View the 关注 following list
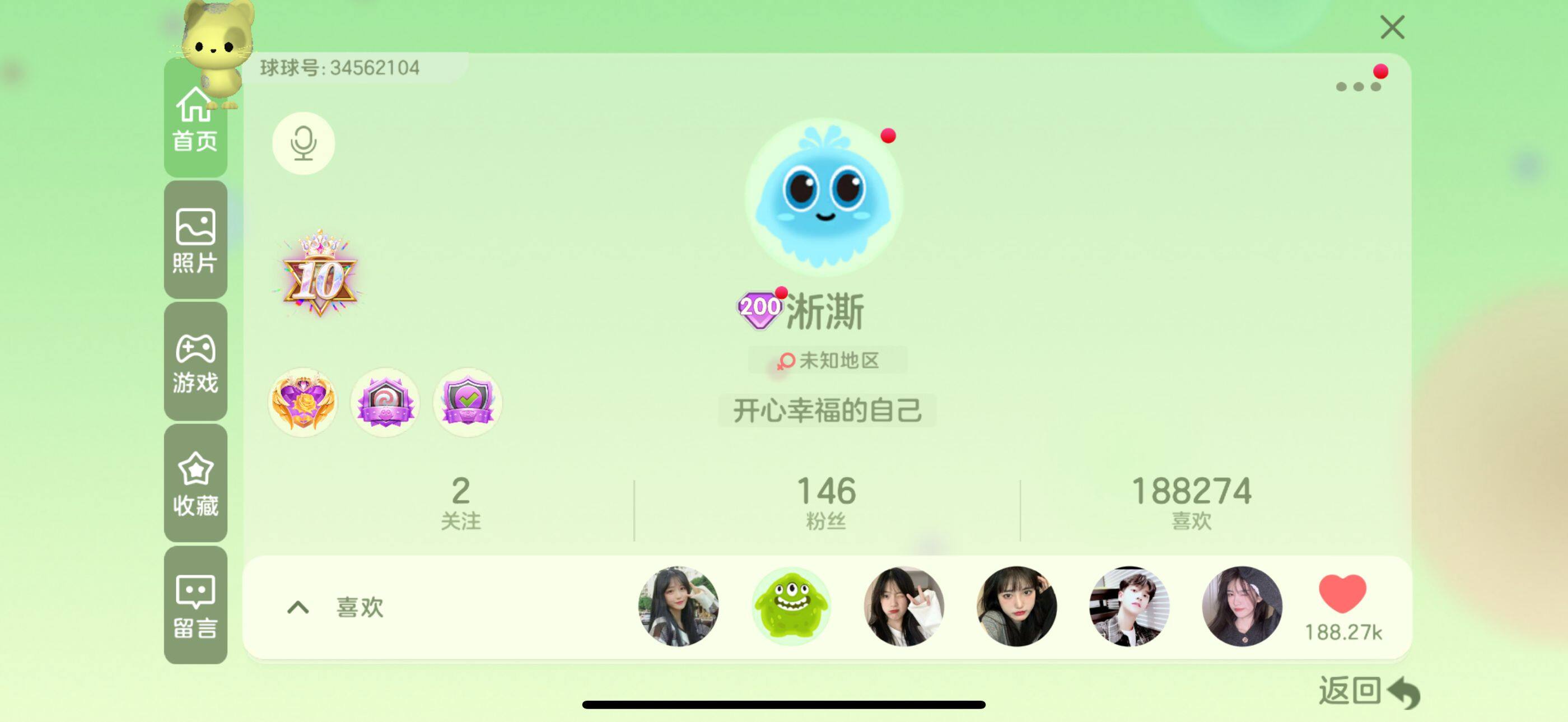 point(461,503)
